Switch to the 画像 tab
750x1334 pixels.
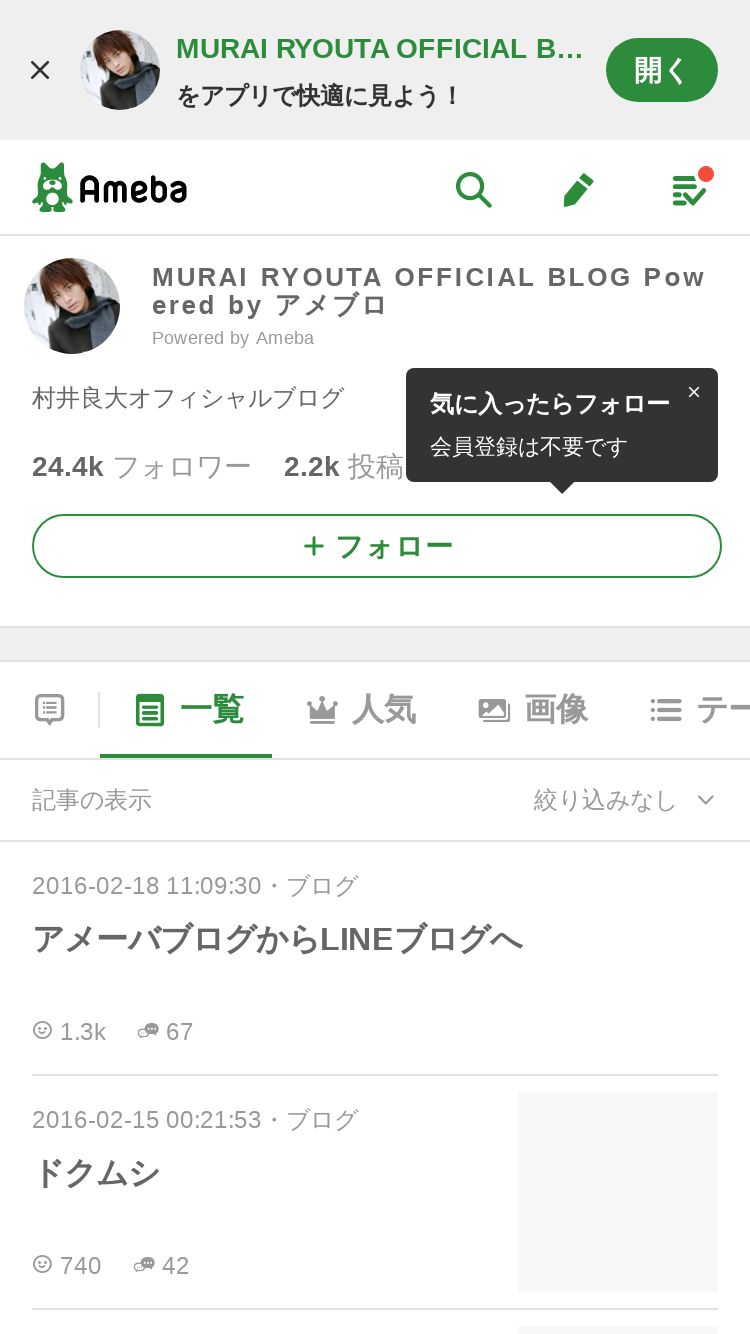533,710
